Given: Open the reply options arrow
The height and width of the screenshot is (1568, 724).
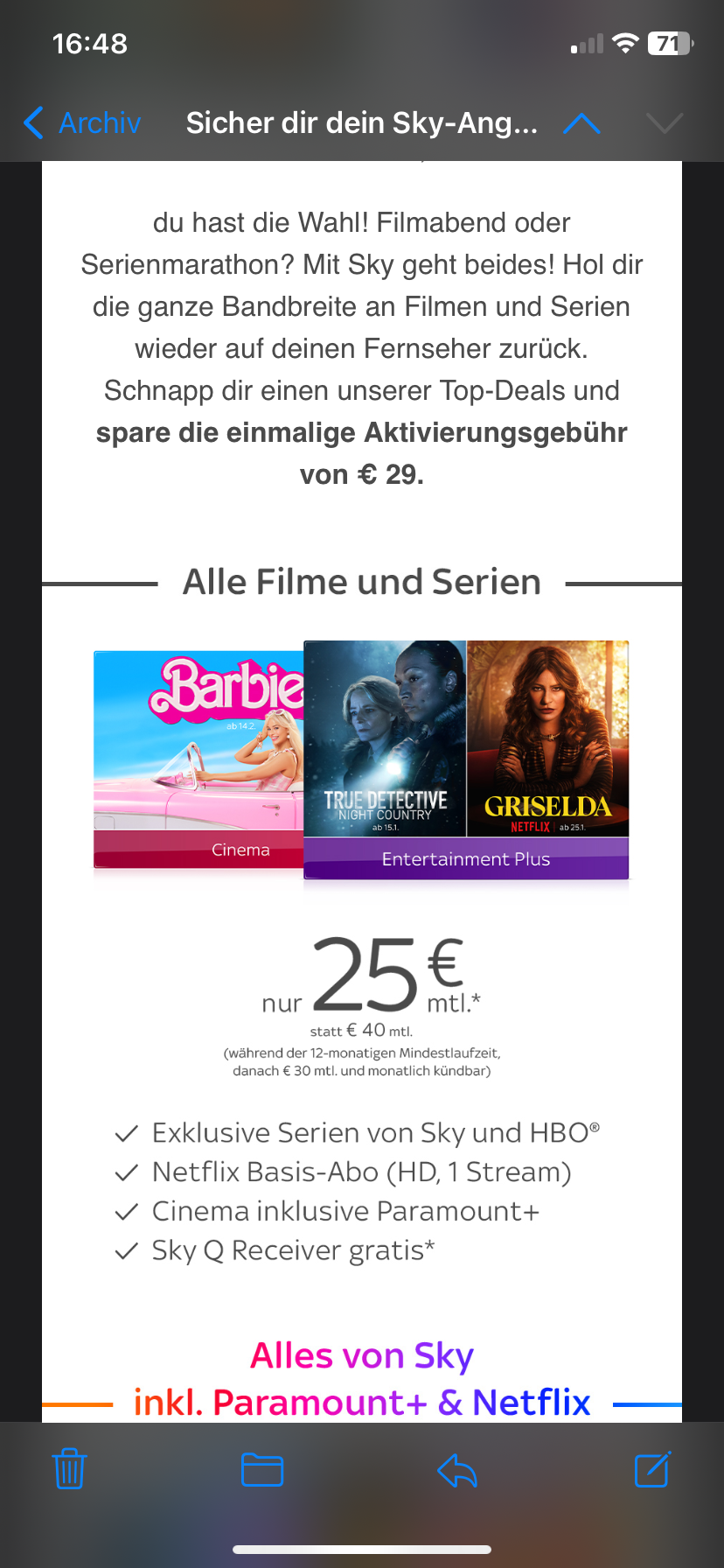Looking at the screenshot, I should coord(456,1469).
